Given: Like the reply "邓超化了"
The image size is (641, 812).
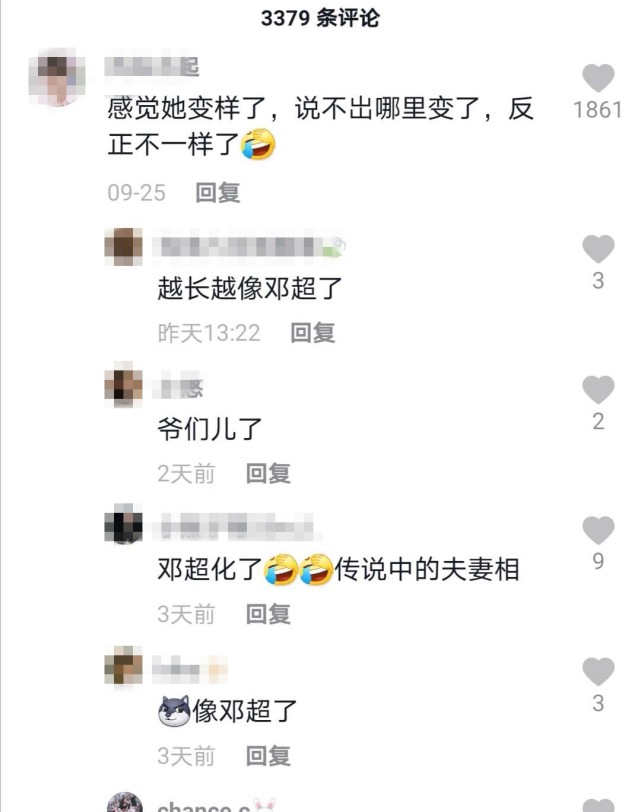Looking at the screenshot, I should coord(598,530).
